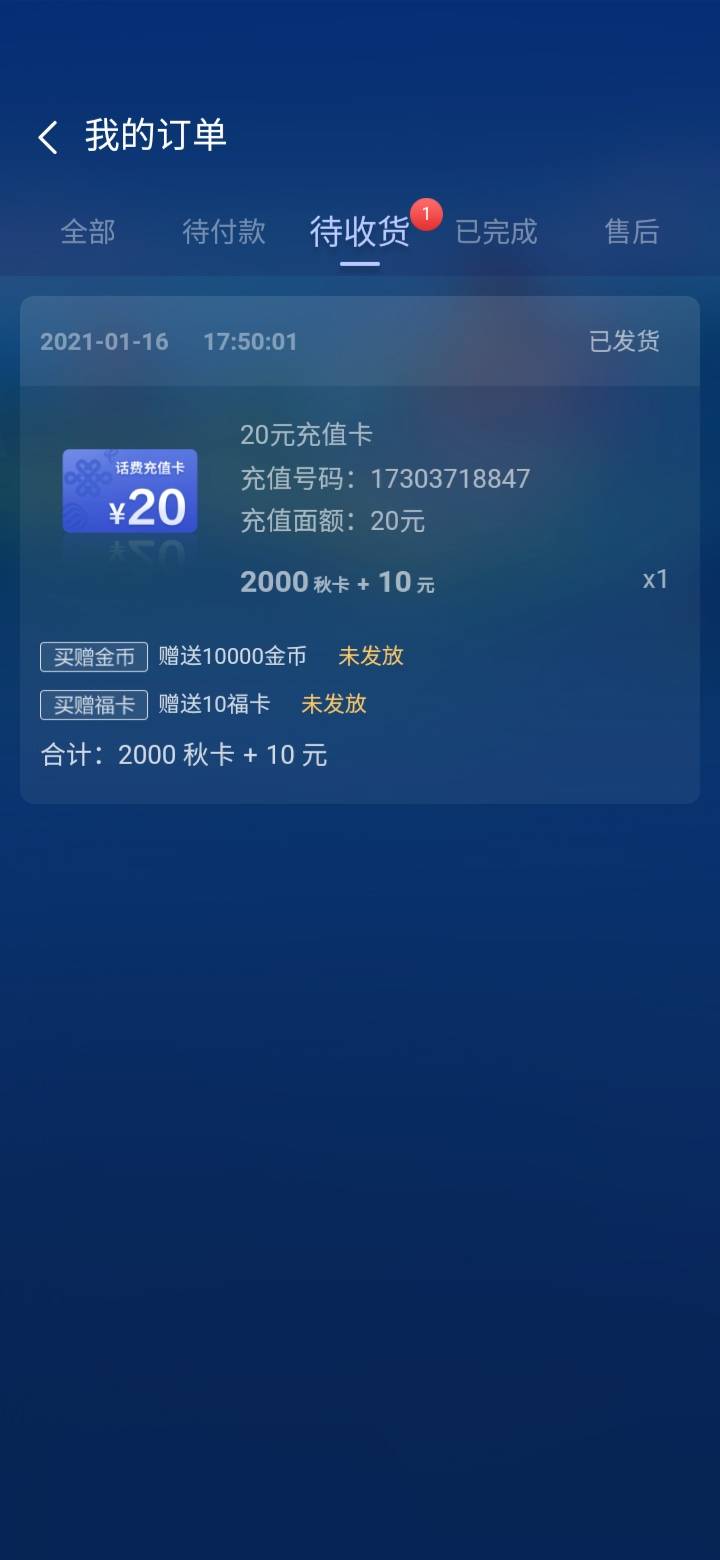Tap 未发放 next to 赠送10福卡
720x1560 pixels.
tap(333, 704)
